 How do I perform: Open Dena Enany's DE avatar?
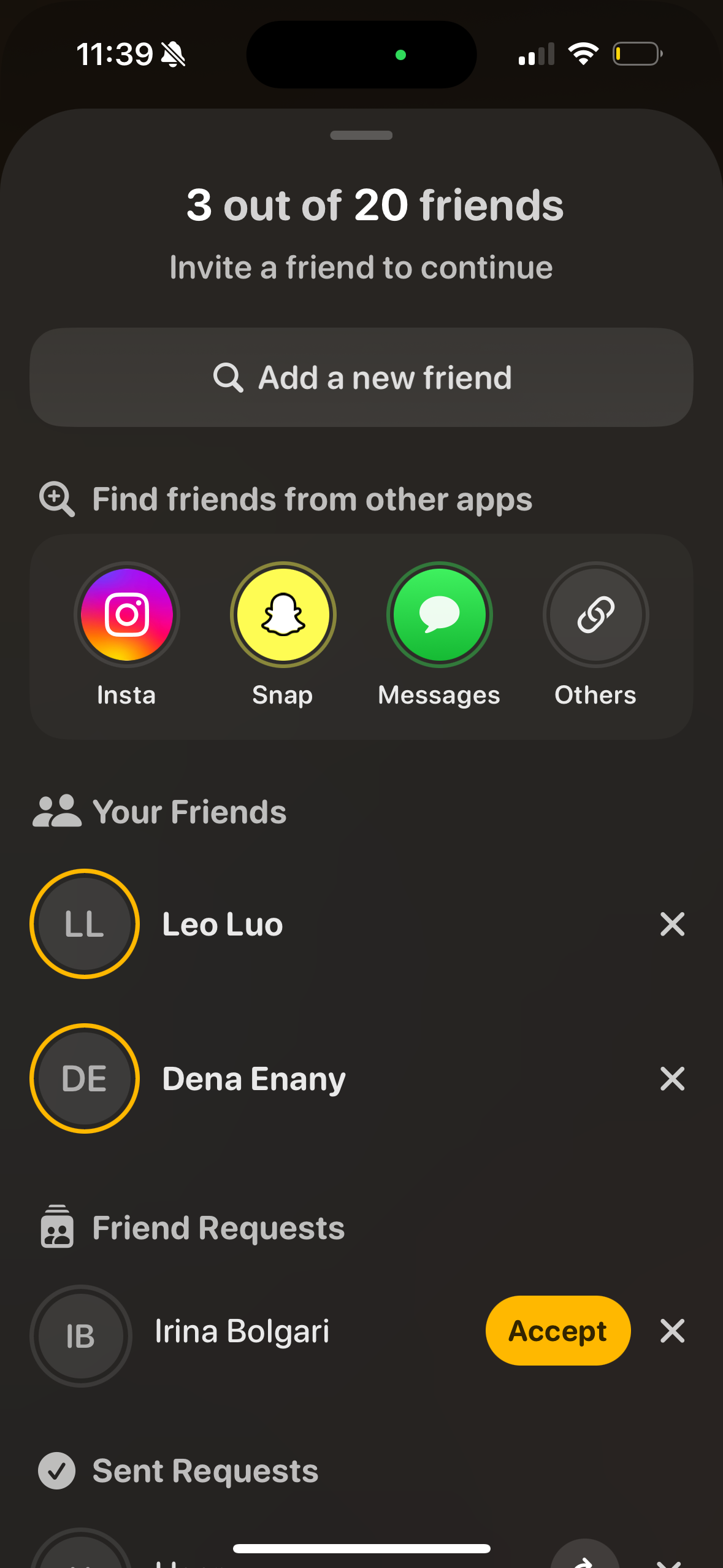[x=84, y=1078]
